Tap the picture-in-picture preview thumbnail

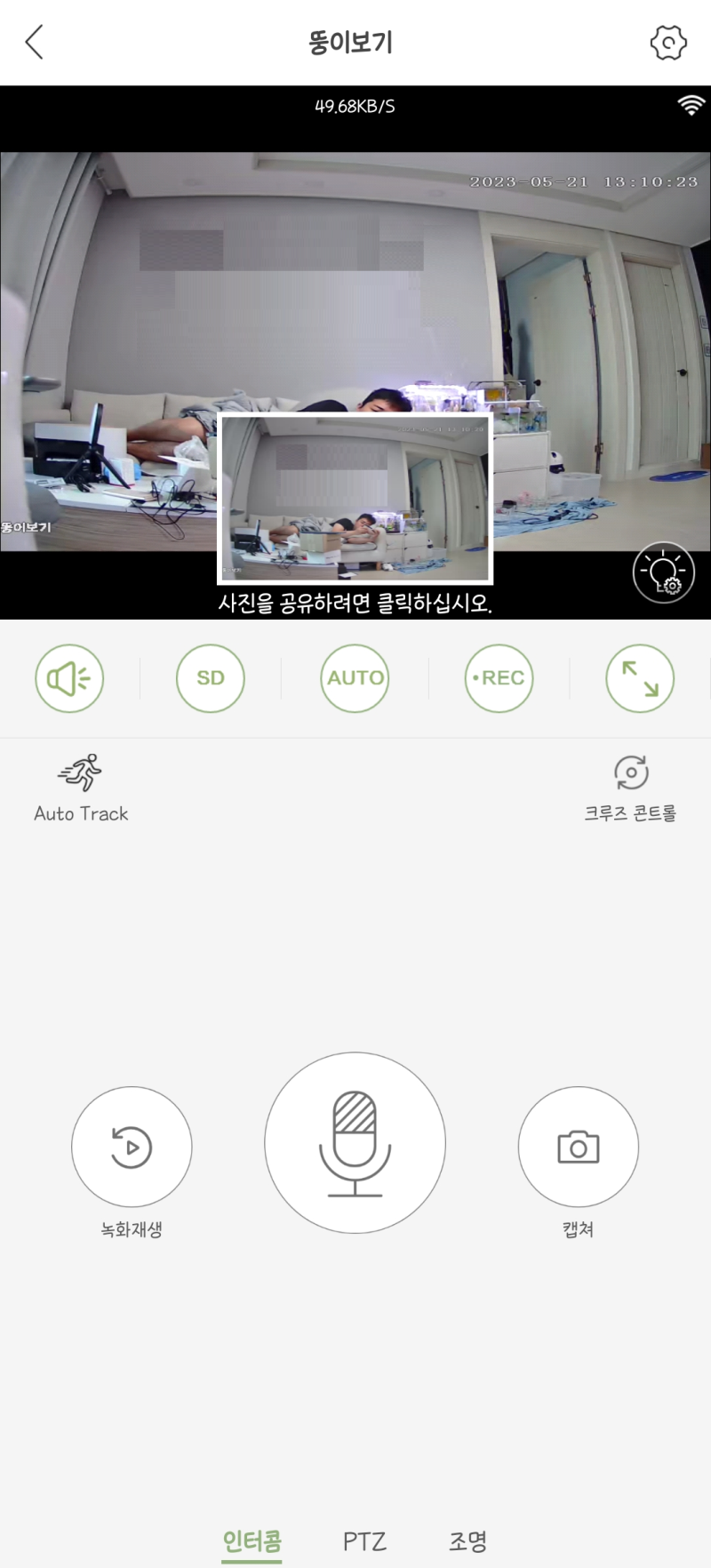point(355,494)
